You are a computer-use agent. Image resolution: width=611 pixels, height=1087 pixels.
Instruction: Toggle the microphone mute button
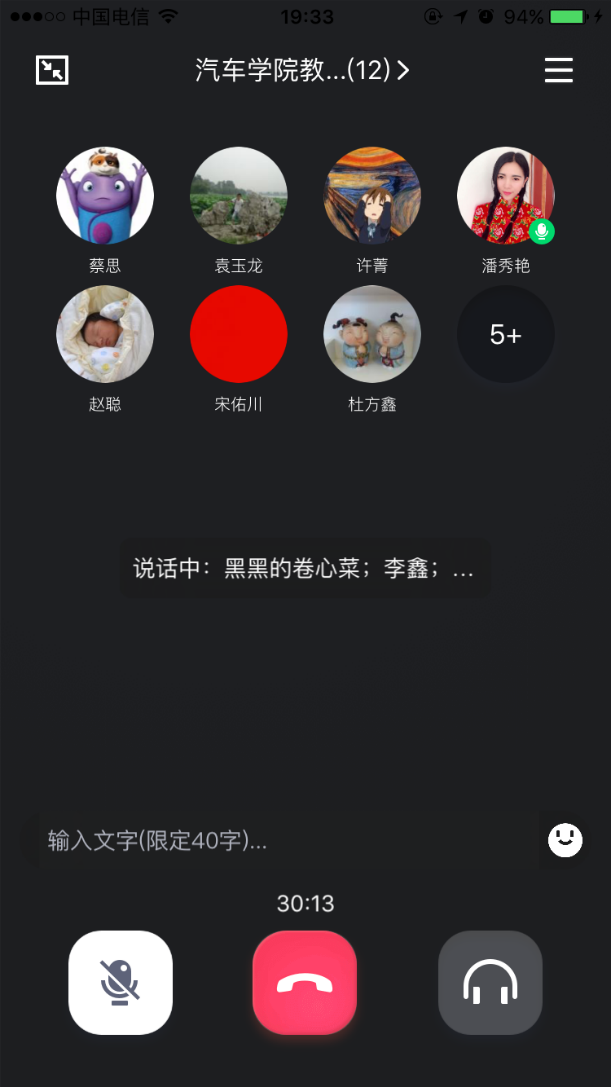click(120, 982)
